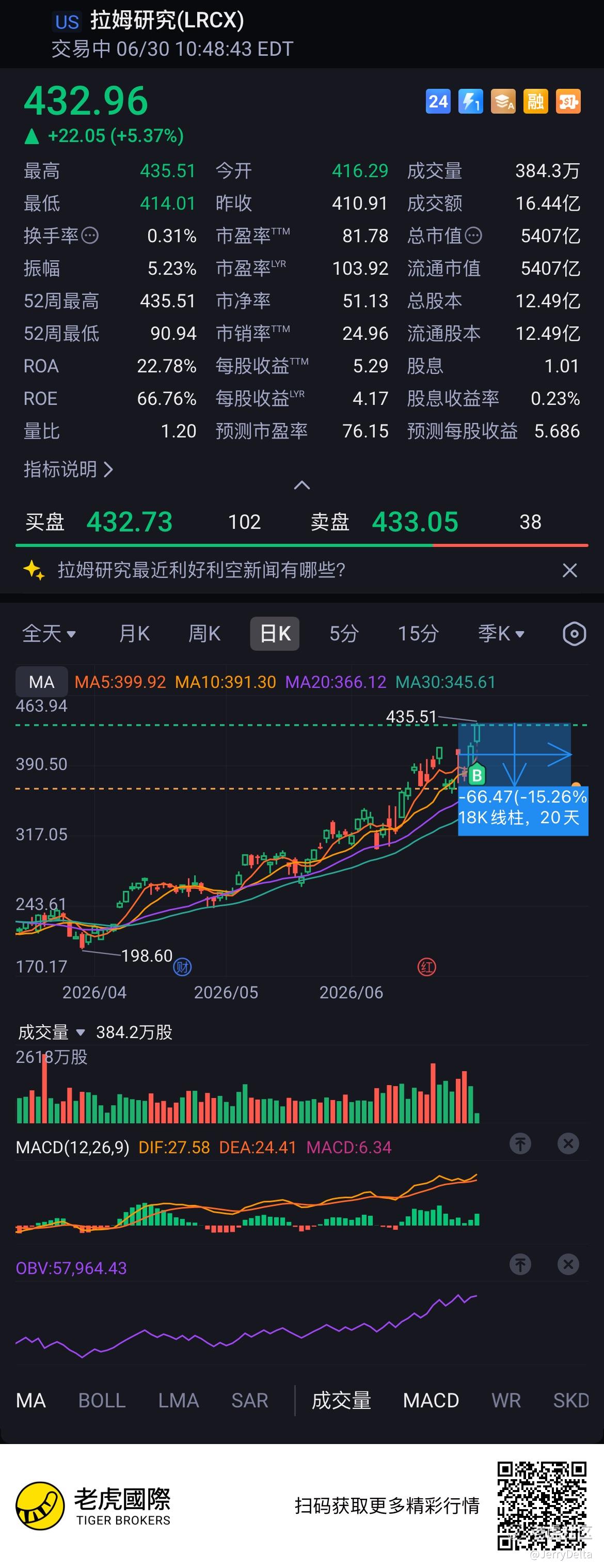Collapse the stock details panel with chevron

(301, 485)
